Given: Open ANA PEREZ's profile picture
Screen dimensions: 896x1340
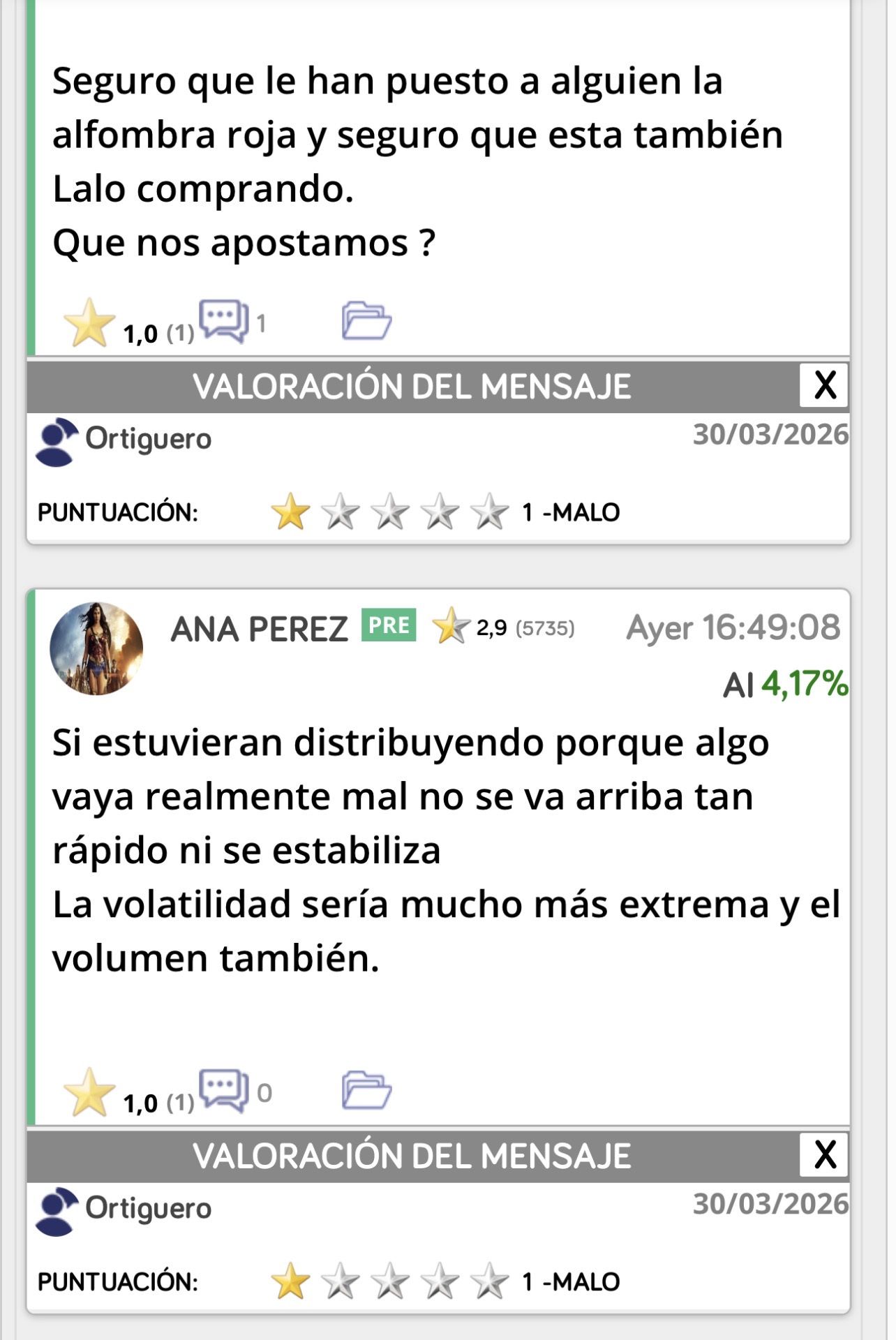Looking at the screenshot, I should click(96, 648).
